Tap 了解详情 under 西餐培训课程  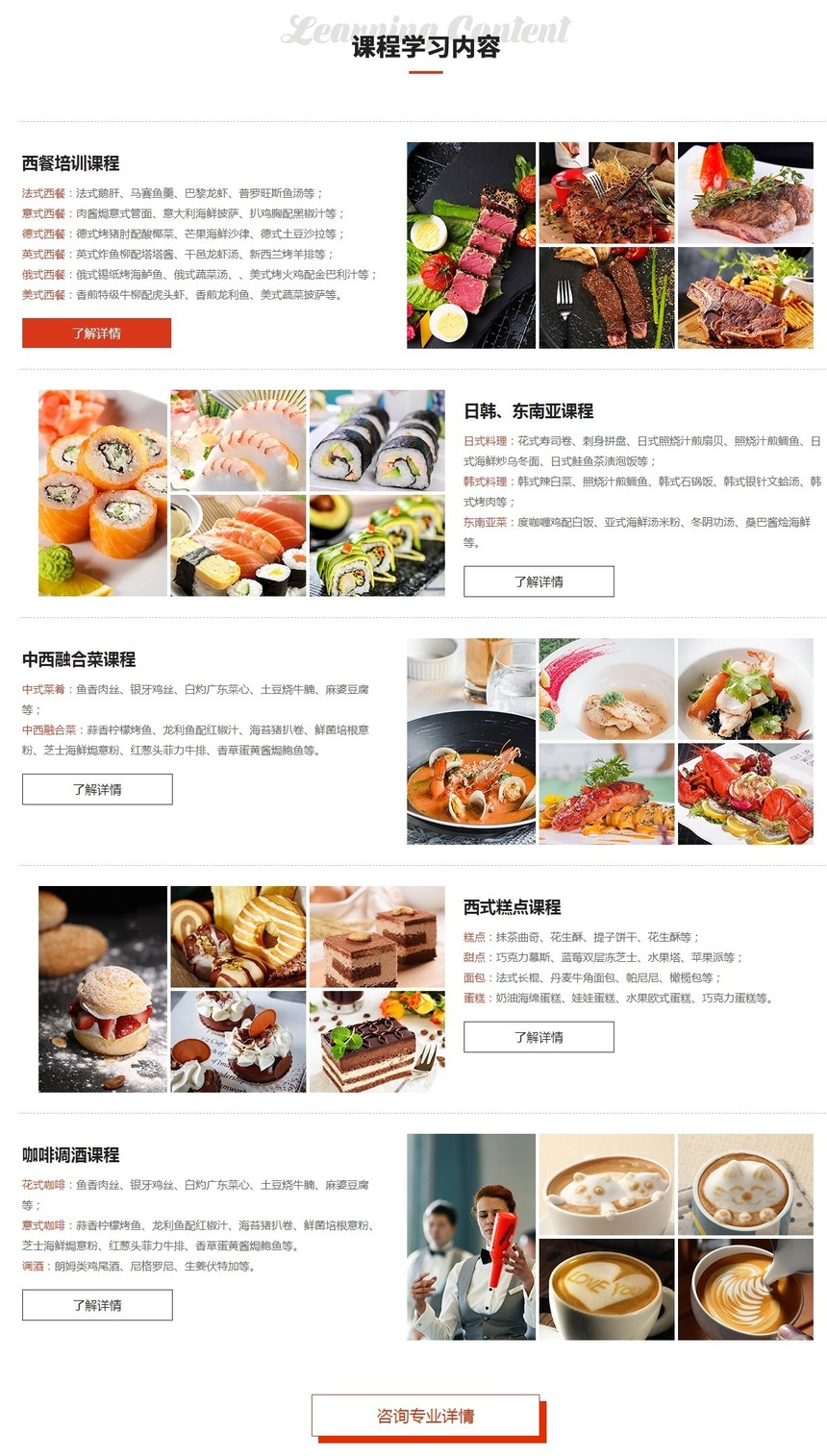point(96,333)
